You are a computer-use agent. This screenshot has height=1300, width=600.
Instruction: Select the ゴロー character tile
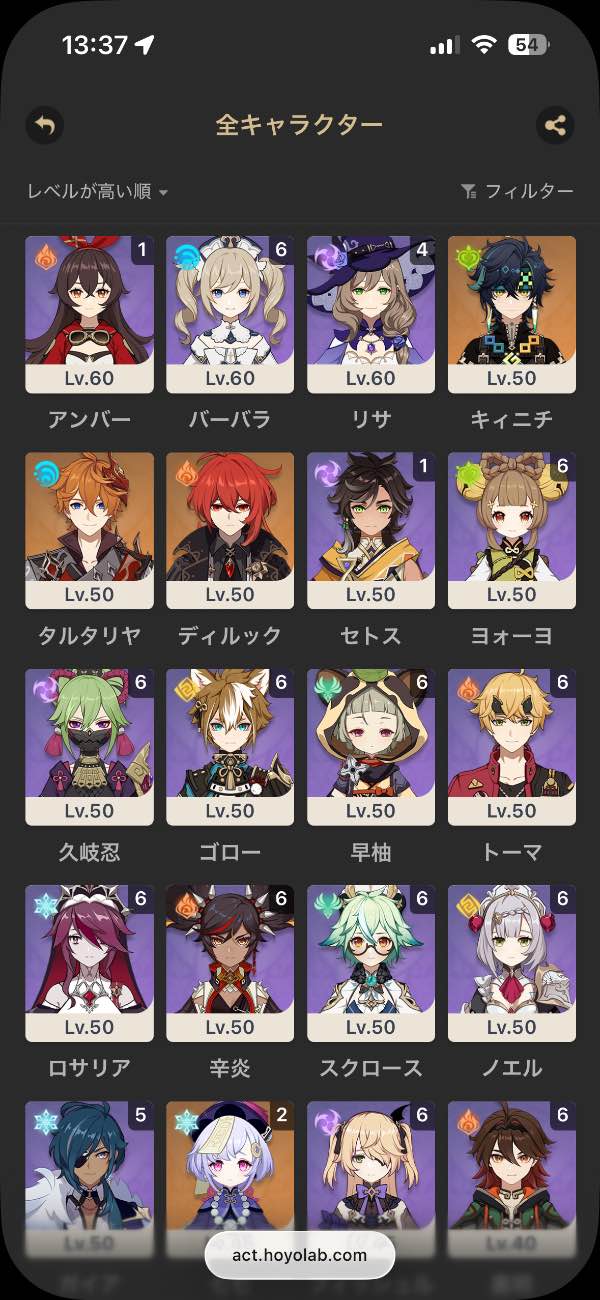click(230, 747)
